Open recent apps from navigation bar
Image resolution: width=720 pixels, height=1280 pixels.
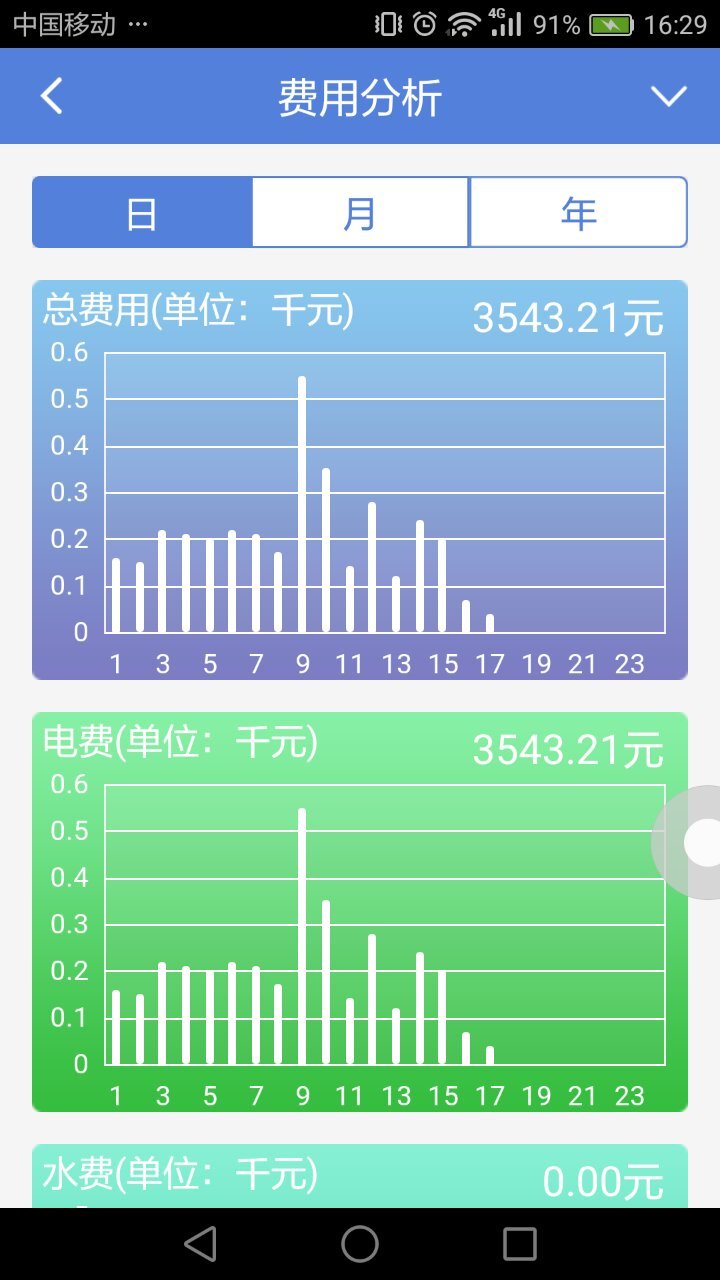[x=520, y=1244]
